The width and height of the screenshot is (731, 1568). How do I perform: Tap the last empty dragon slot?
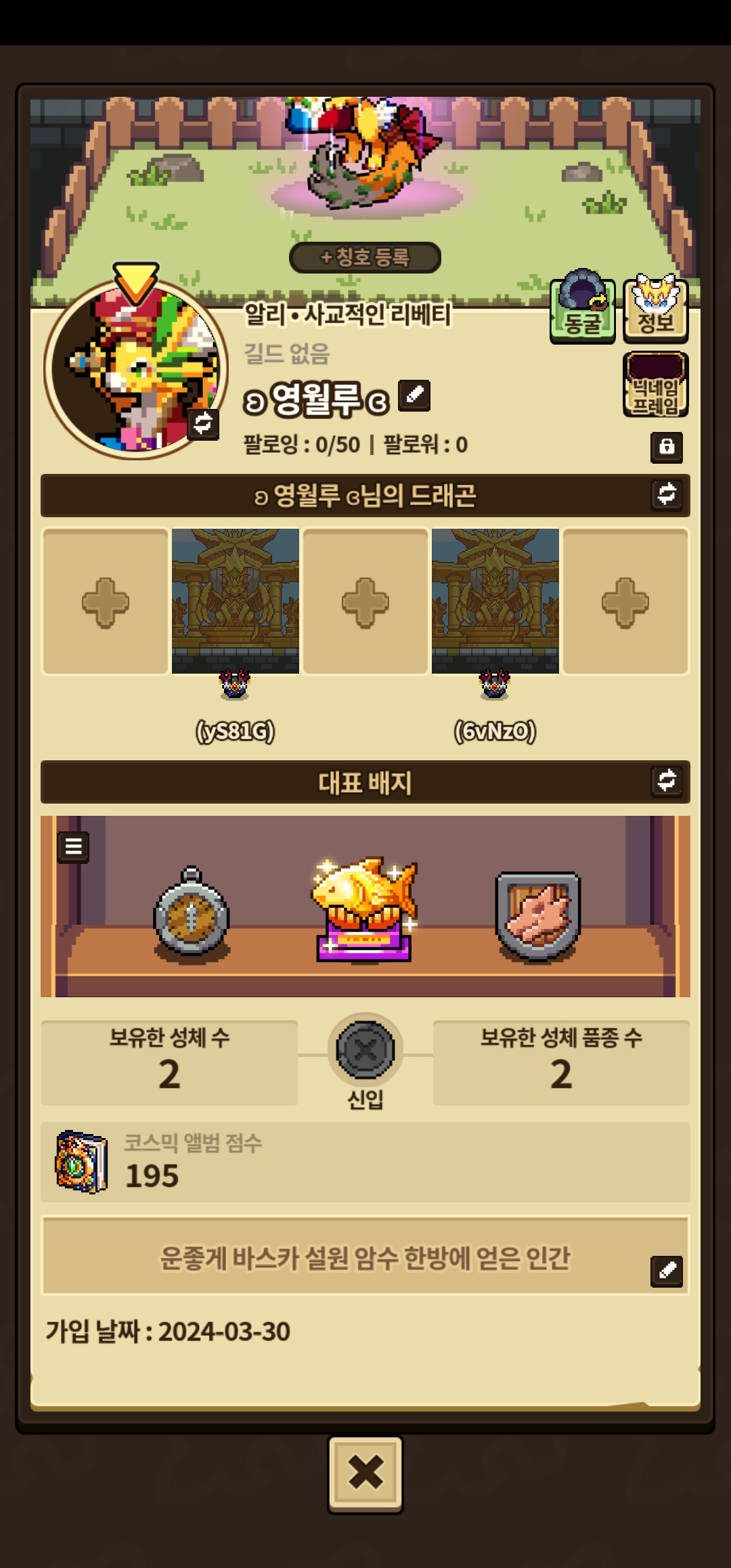tap(625, 602)
